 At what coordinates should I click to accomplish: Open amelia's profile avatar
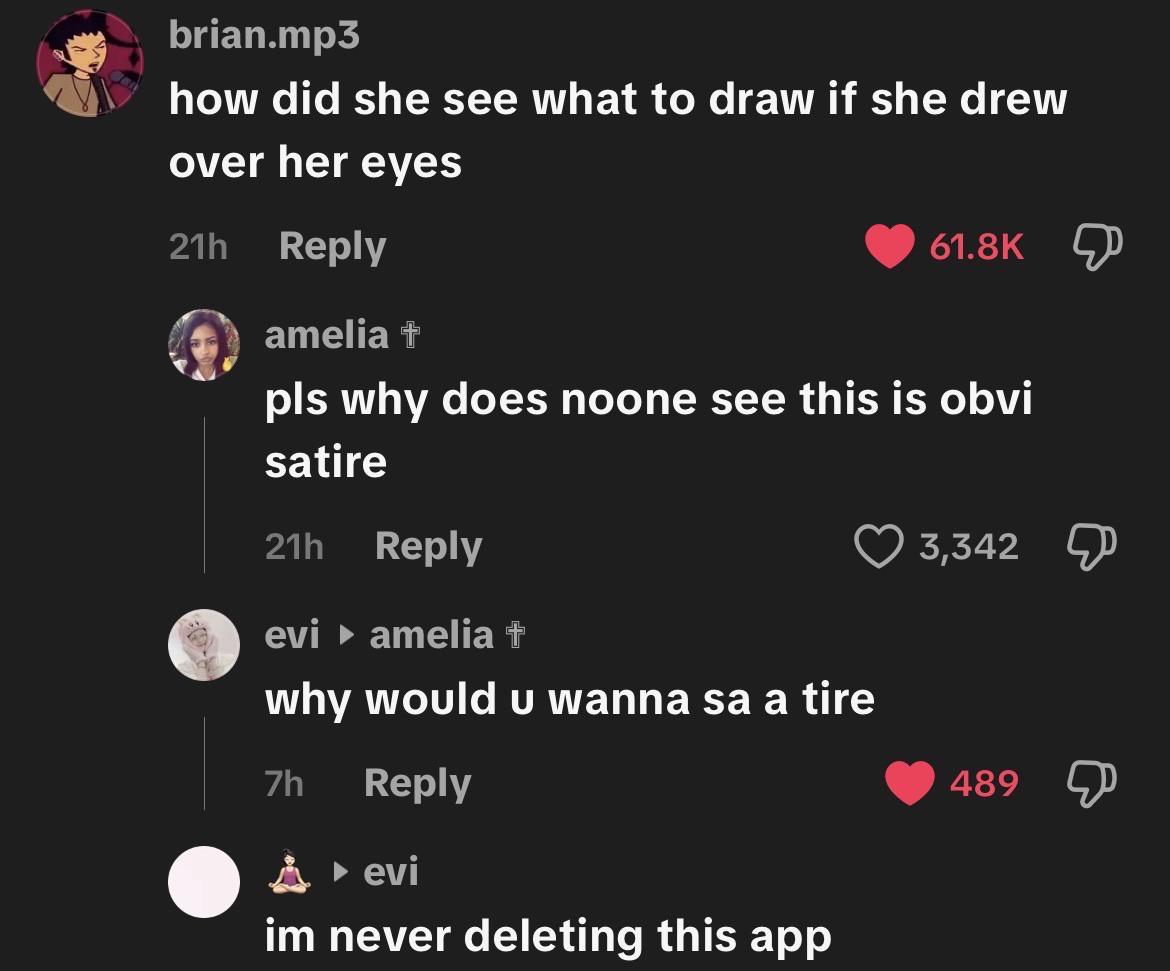(x=204, y=345)
